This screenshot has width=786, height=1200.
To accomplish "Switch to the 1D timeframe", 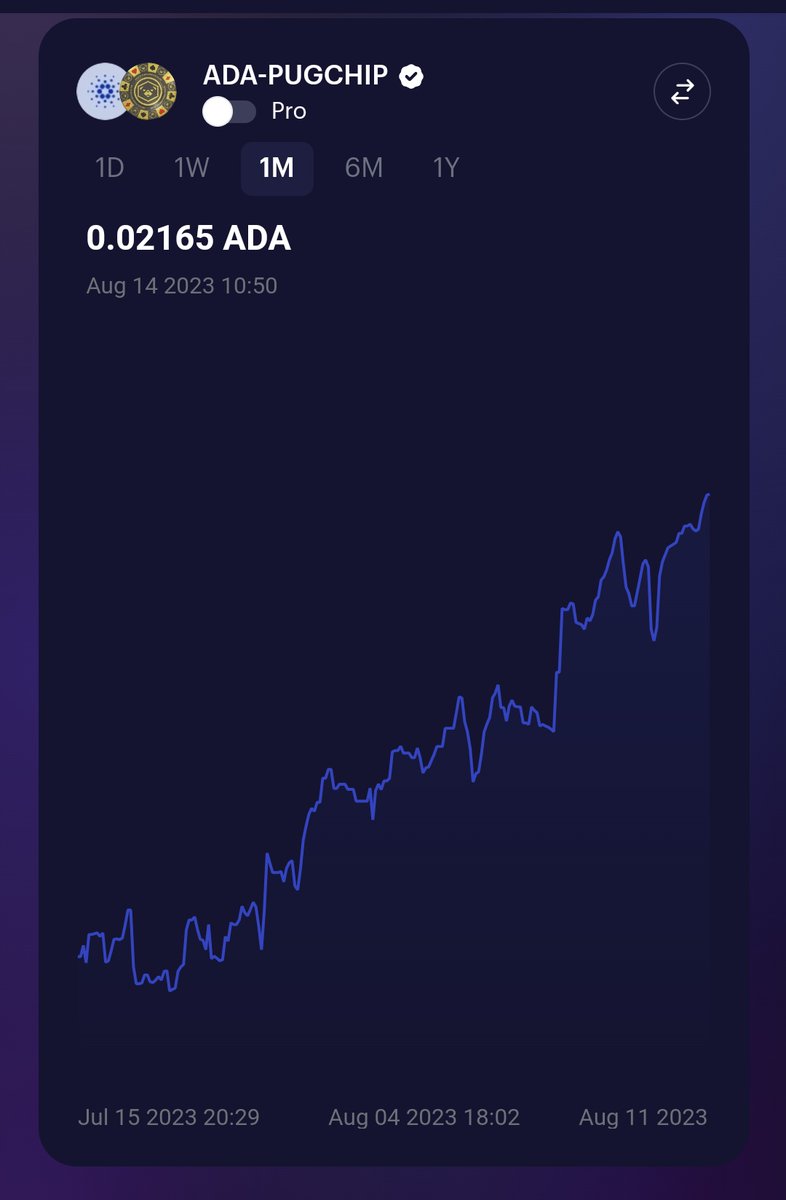I will pos(109,168).
